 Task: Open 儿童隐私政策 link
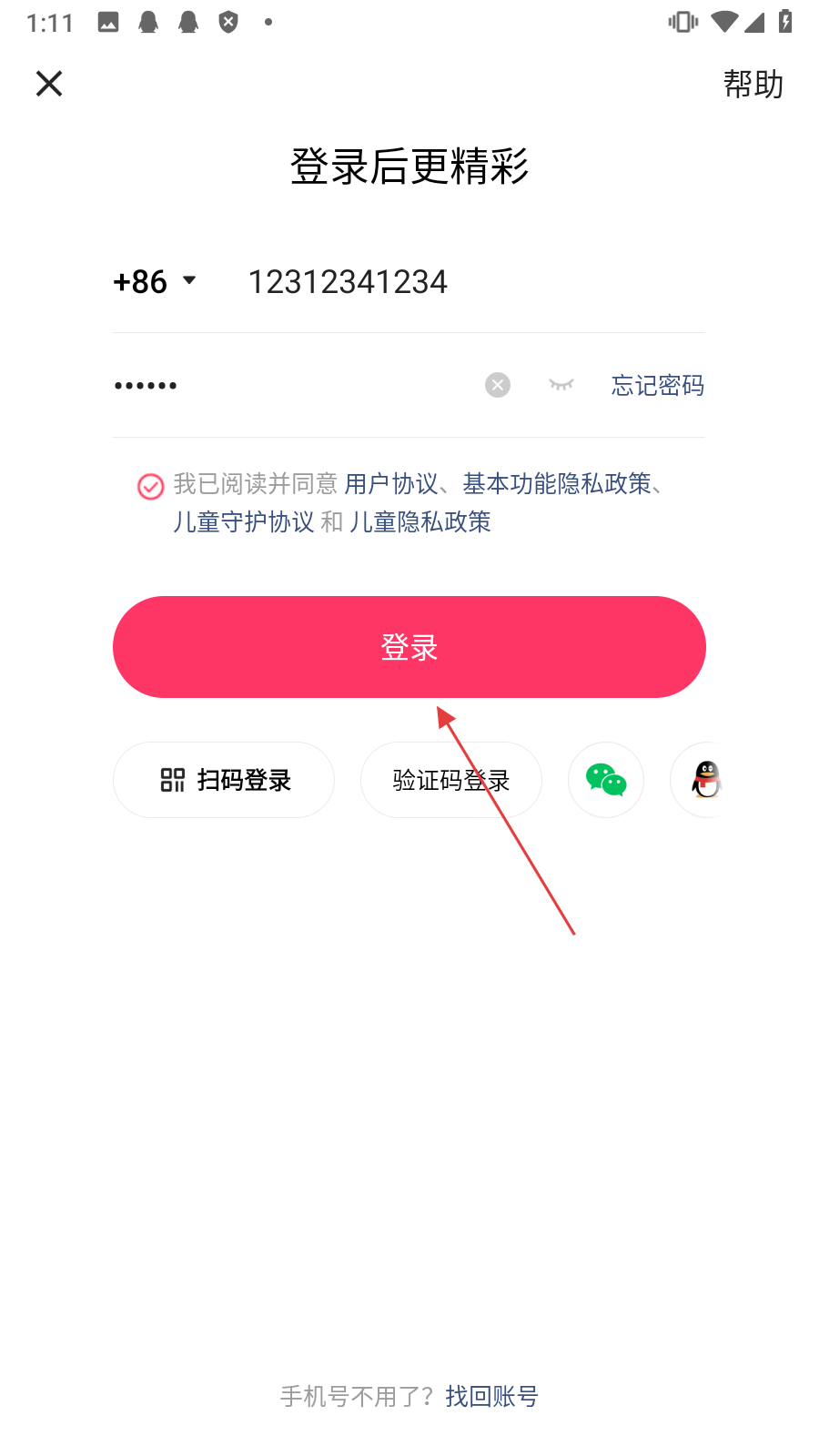420,522
